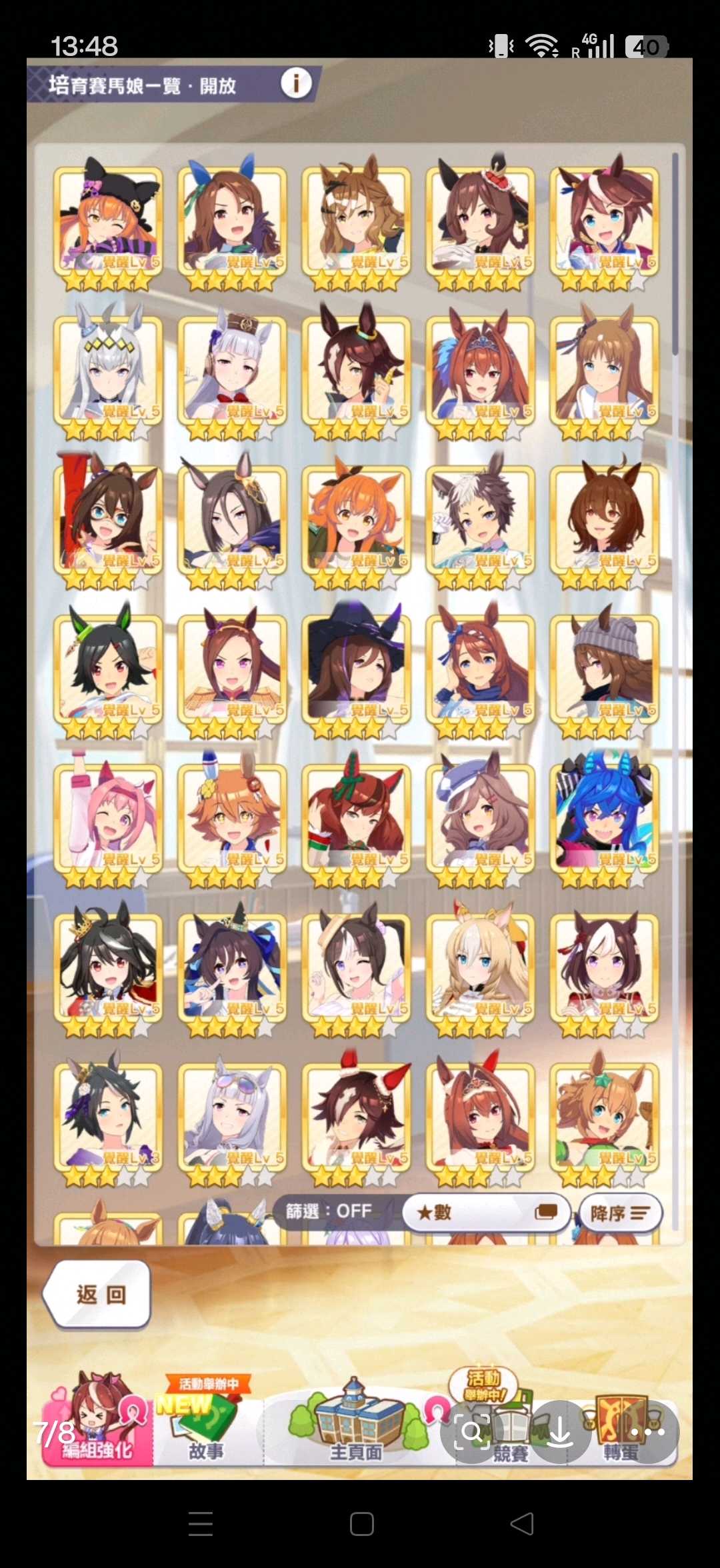
Task: Tap the 返回 button
Action: pyautogui.click(x=99, y=1294)
